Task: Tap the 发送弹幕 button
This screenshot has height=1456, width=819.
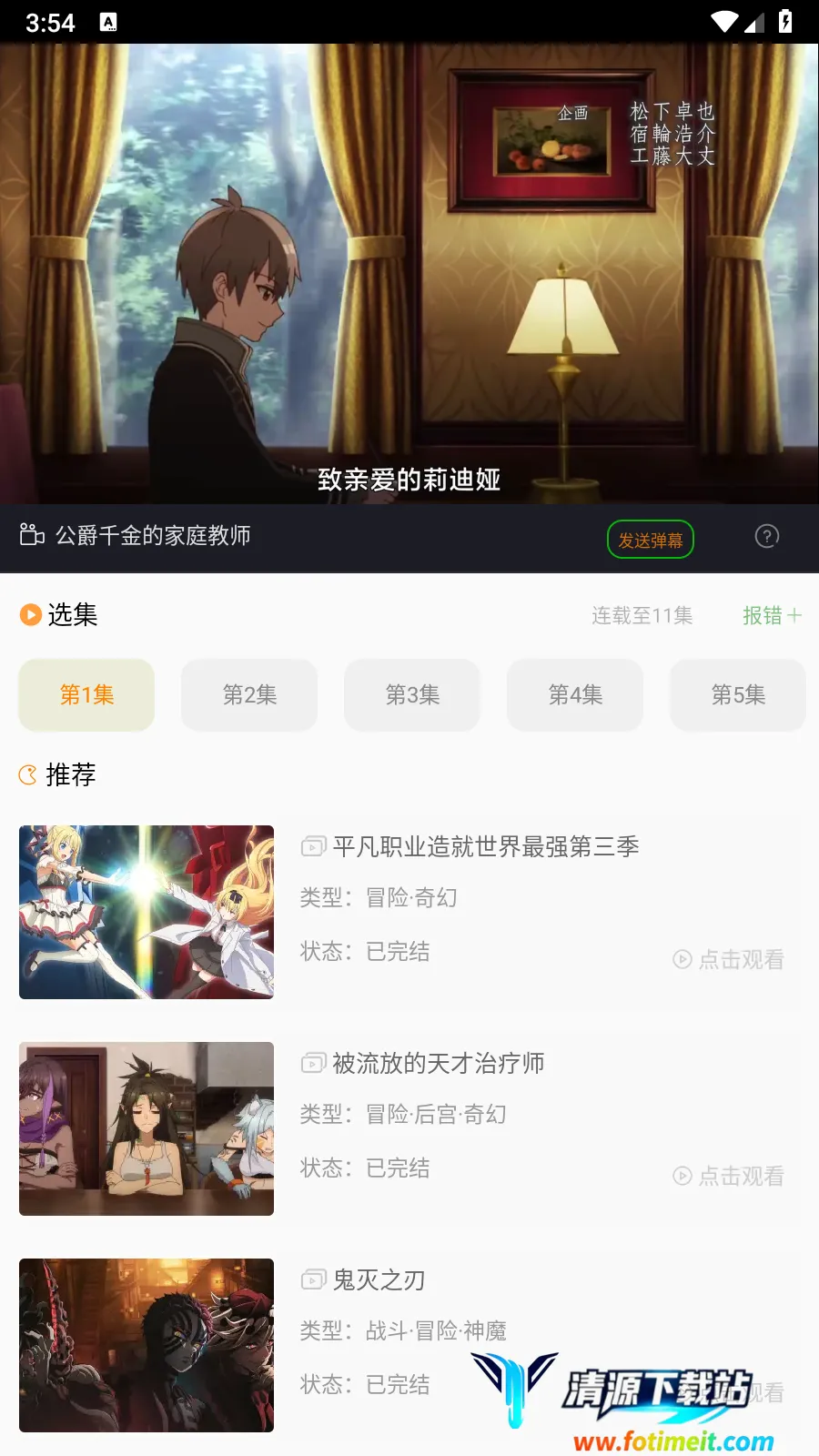Action: [650, 540]
